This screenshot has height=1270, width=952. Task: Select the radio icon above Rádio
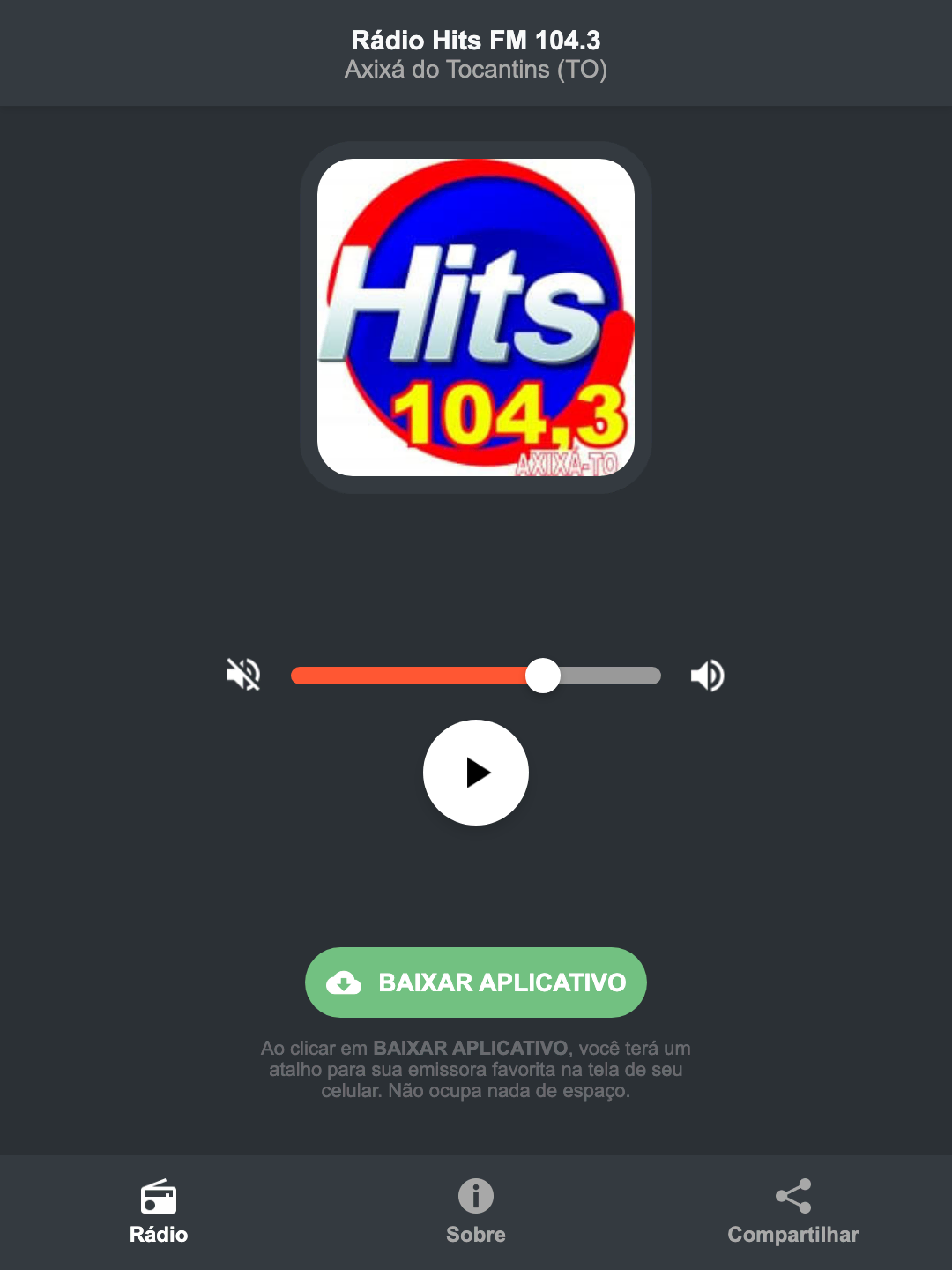159,1199
